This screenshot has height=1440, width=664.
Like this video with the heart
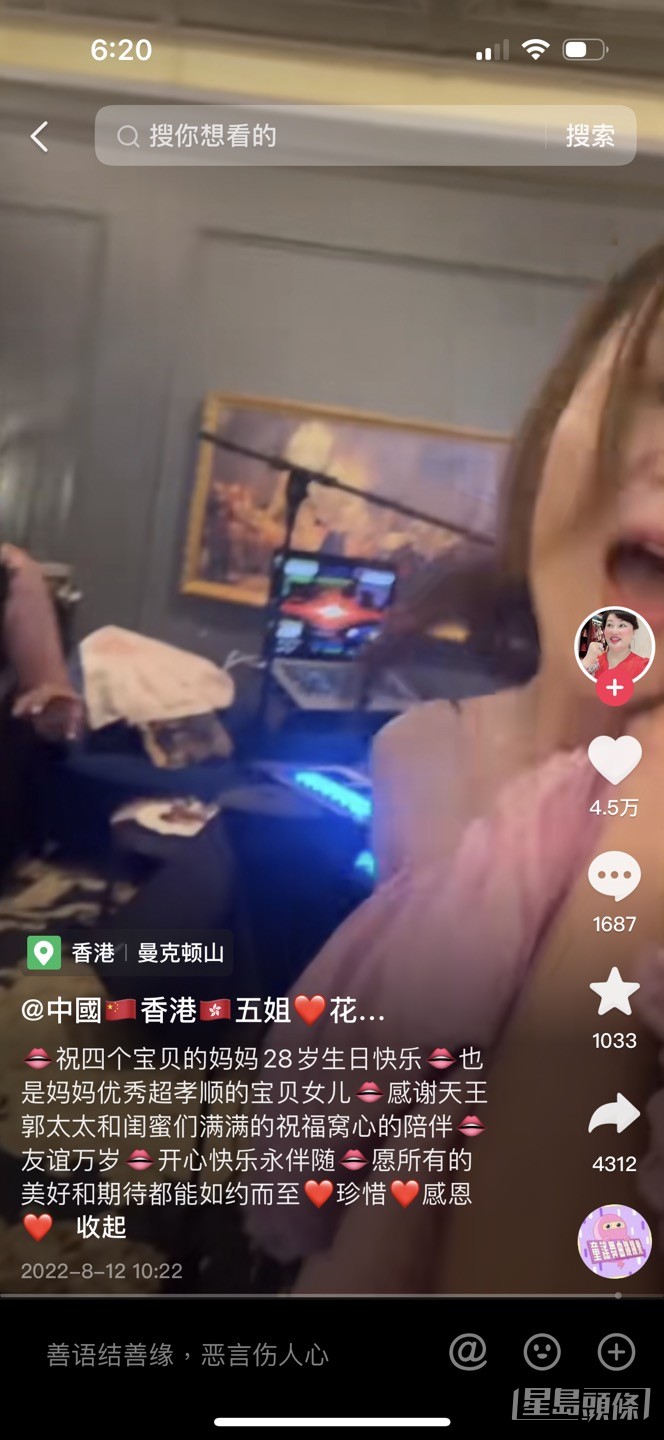(x=614, y=761)
